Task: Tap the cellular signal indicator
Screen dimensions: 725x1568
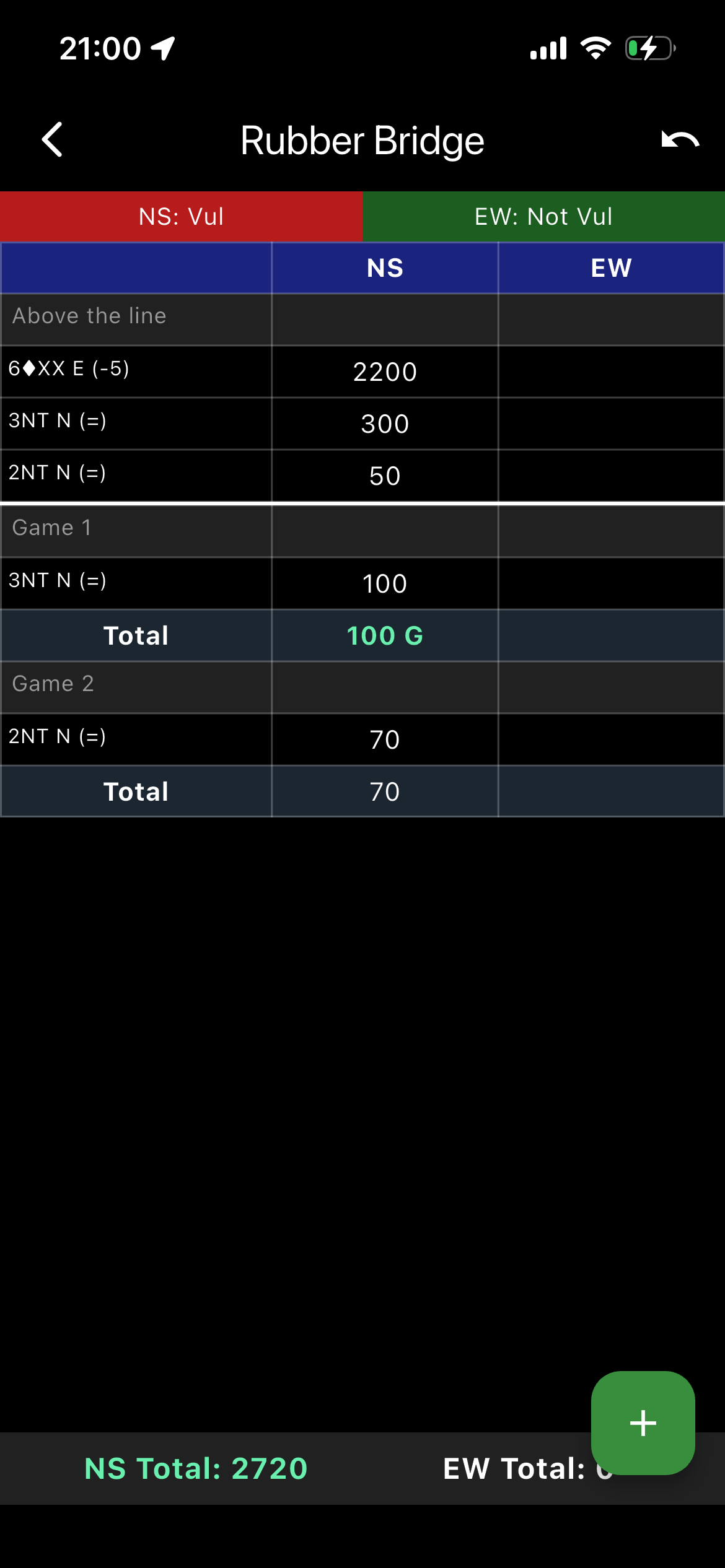Action: point(548,48)
